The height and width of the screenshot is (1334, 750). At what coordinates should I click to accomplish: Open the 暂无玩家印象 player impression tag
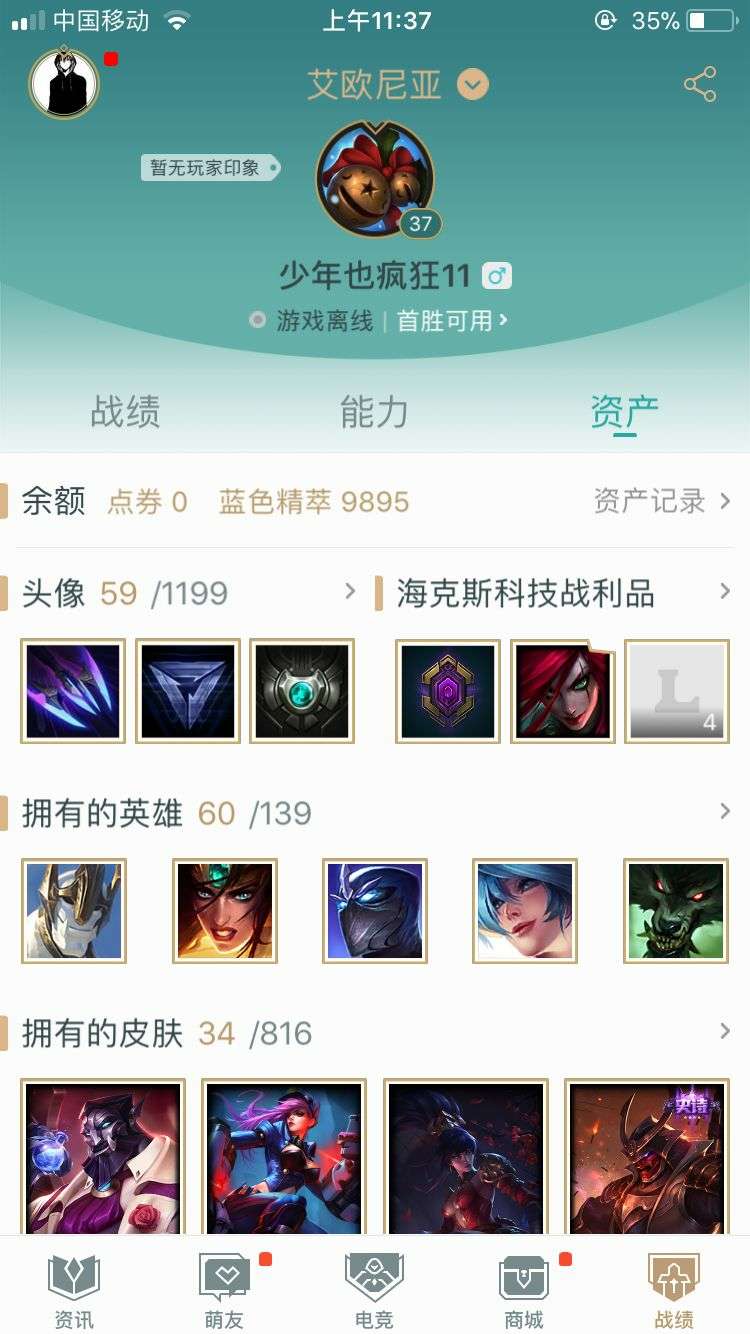(208, 168)
